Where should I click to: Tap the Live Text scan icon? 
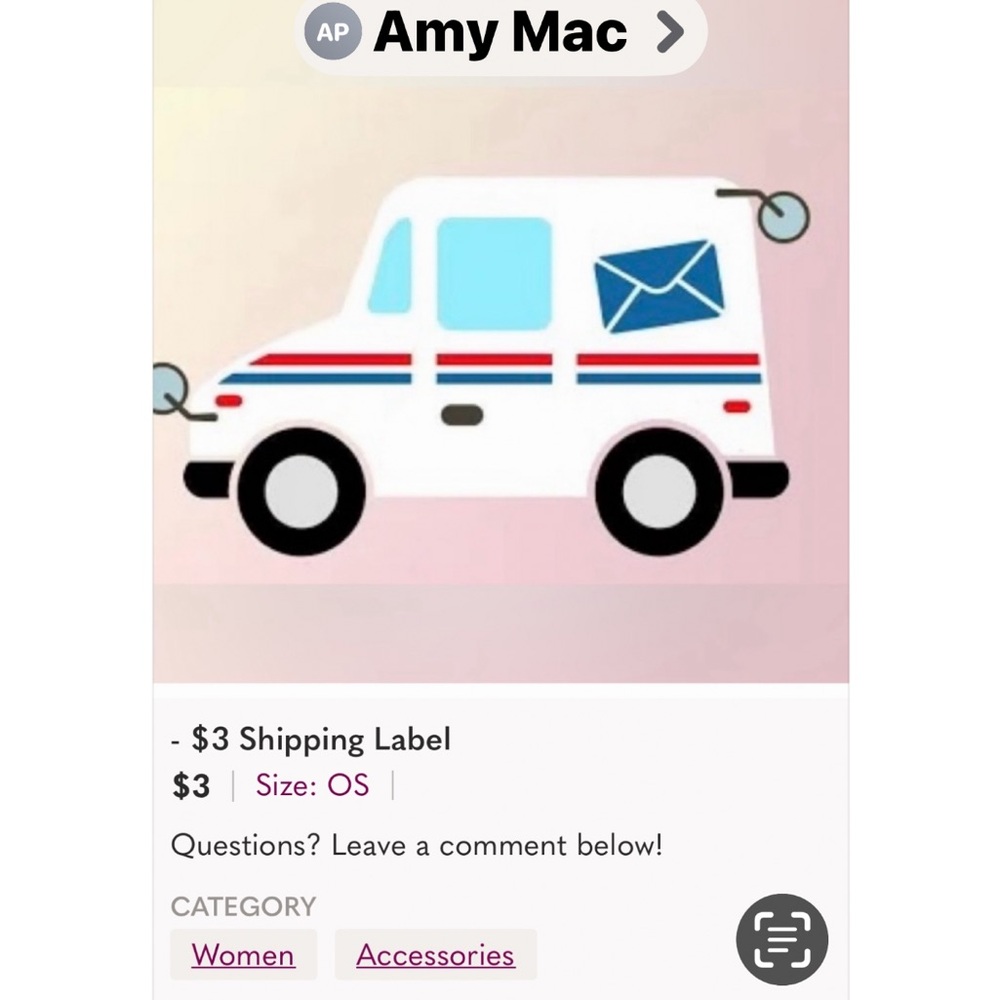(x=782, y=939)
